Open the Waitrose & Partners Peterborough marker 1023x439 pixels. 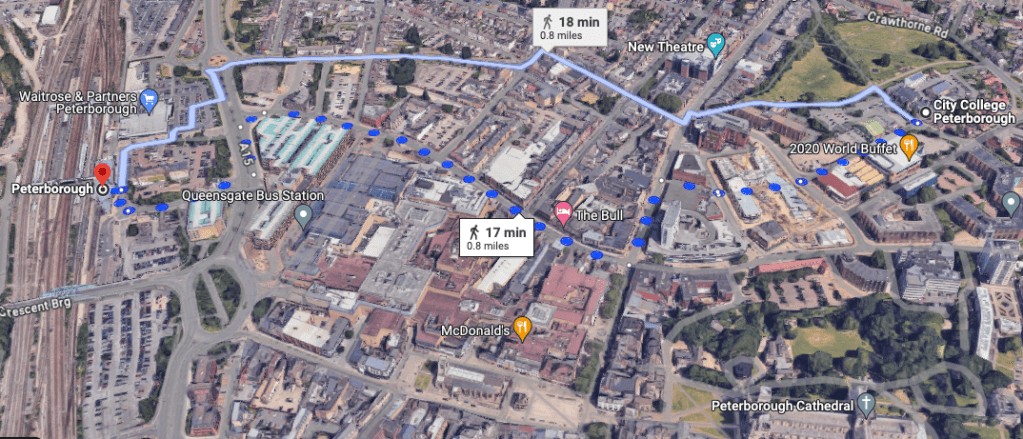click(151, 98)
